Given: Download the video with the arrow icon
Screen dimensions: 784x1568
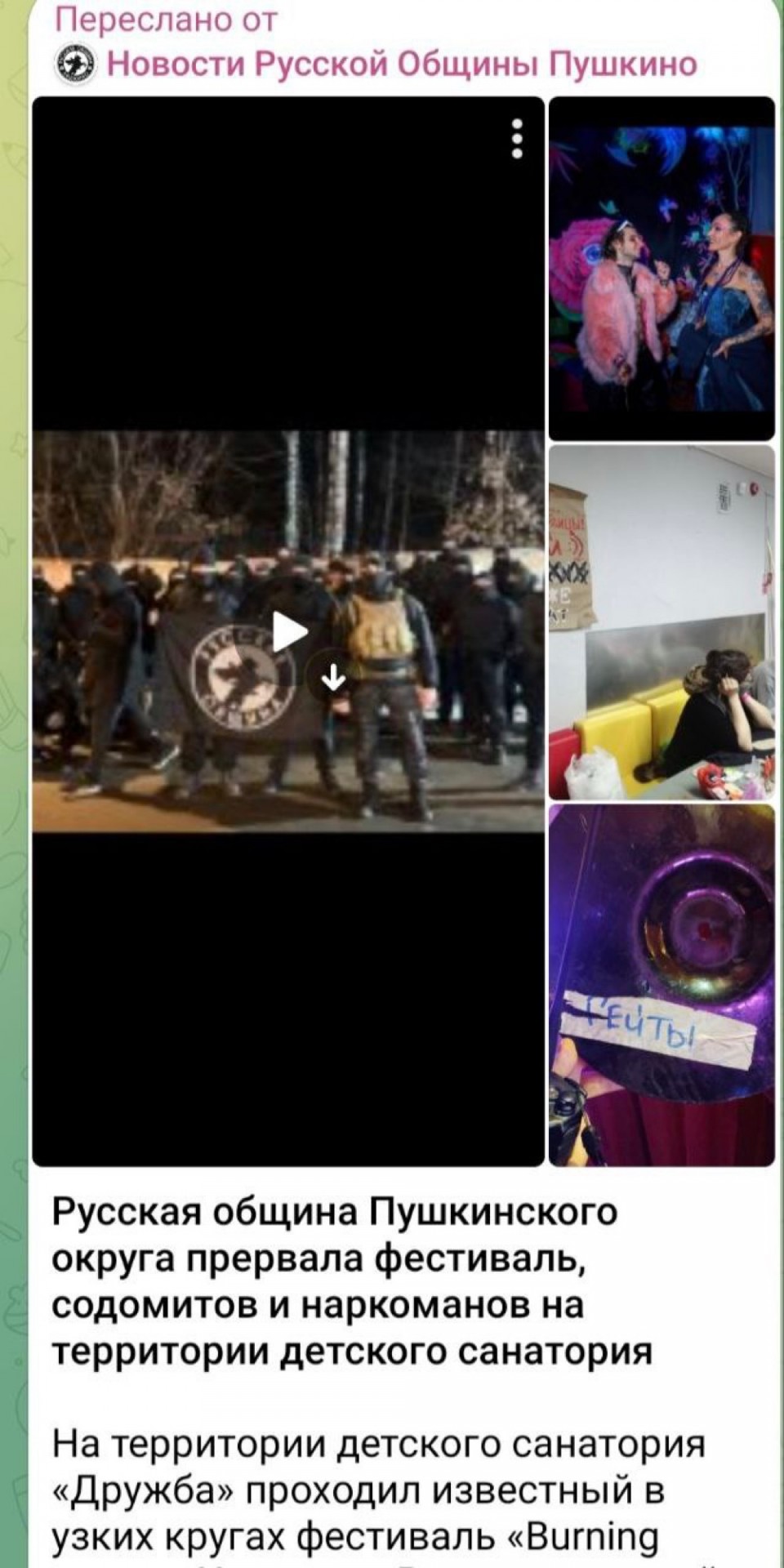Looking at the screenshot, I should (333, 677).
